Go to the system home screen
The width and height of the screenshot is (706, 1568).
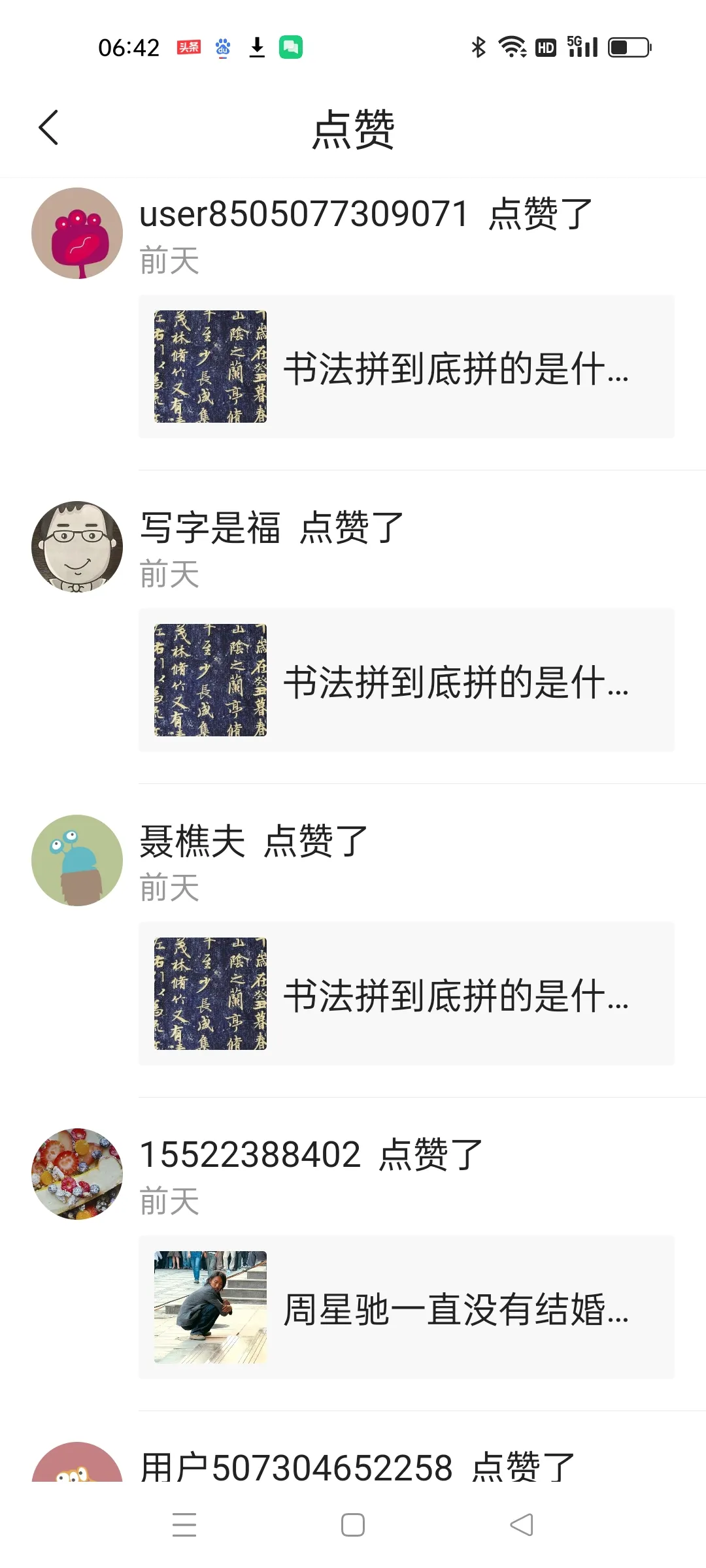pyautogui.click(x=353, y=1525)
